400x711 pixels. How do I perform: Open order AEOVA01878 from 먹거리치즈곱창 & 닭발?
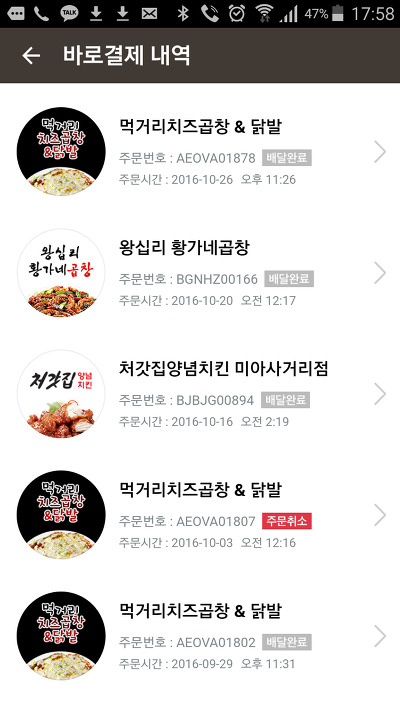click(x=200, y=152)
